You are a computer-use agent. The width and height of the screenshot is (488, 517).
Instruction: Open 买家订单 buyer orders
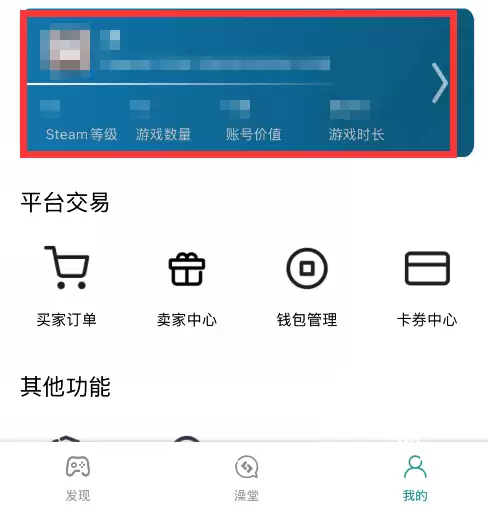point(67,287)
